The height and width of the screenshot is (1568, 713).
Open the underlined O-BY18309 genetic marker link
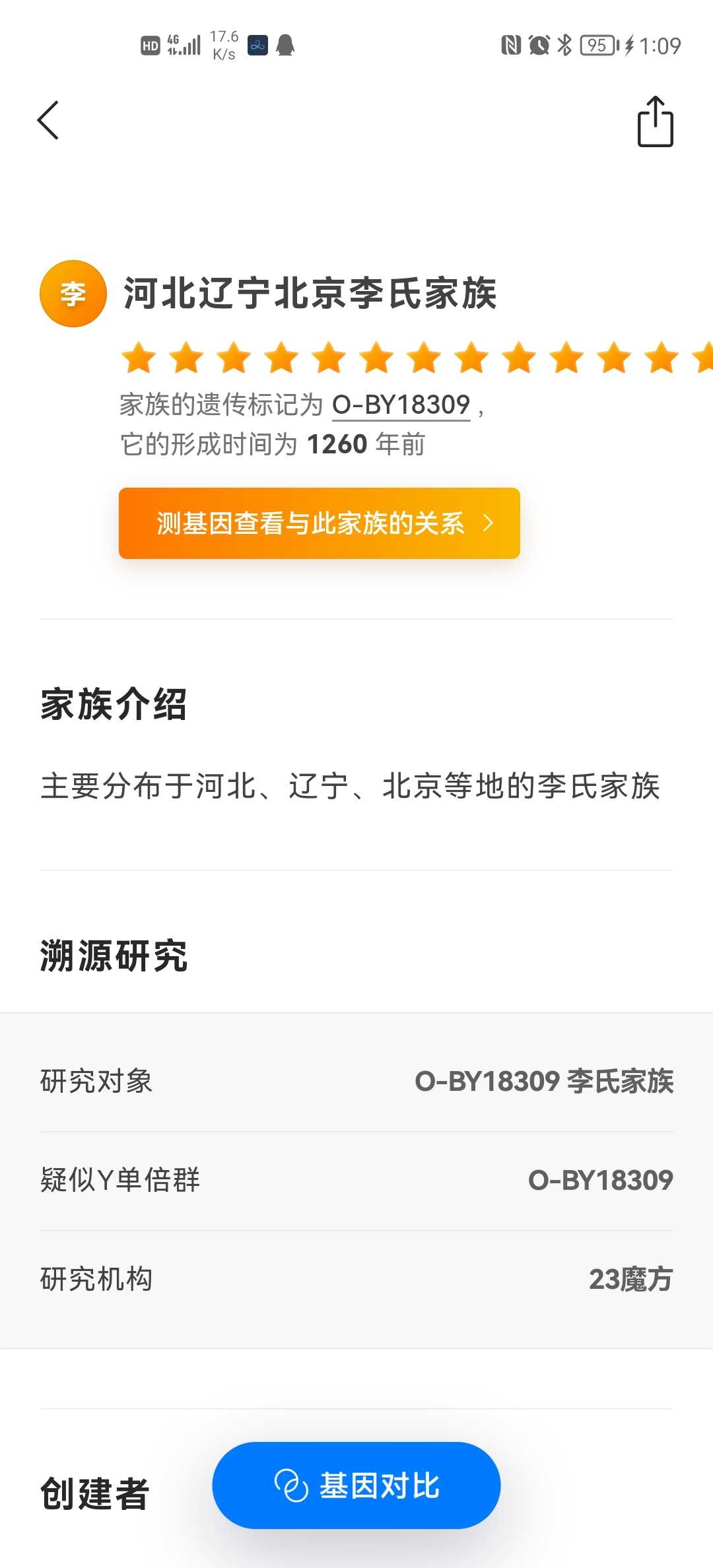coord(401,405)
